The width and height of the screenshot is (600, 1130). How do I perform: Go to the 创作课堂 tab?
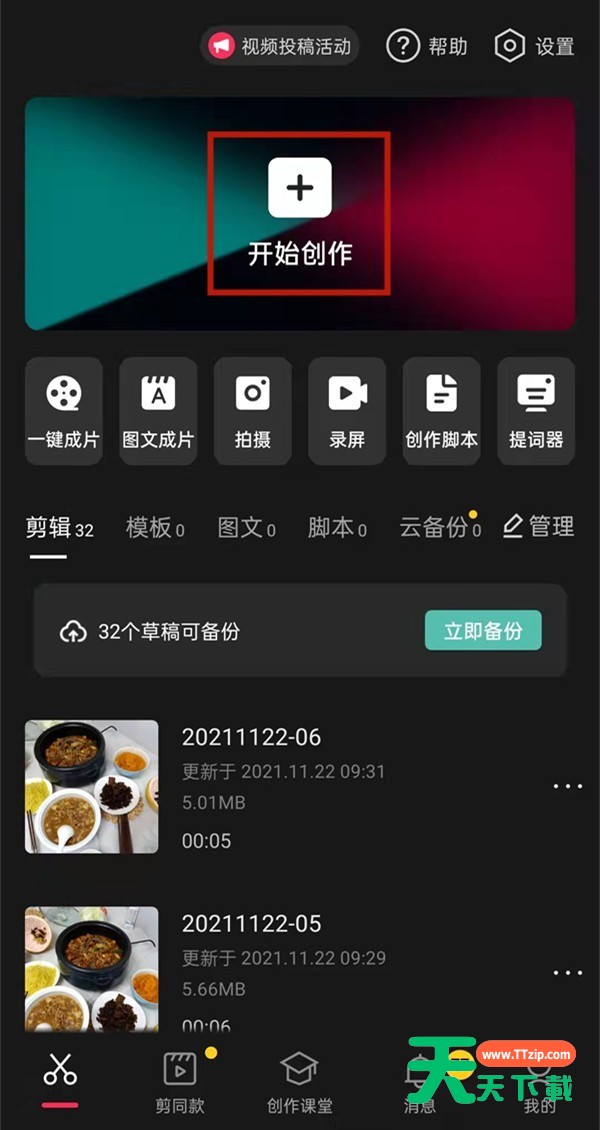click(299, 1082)
